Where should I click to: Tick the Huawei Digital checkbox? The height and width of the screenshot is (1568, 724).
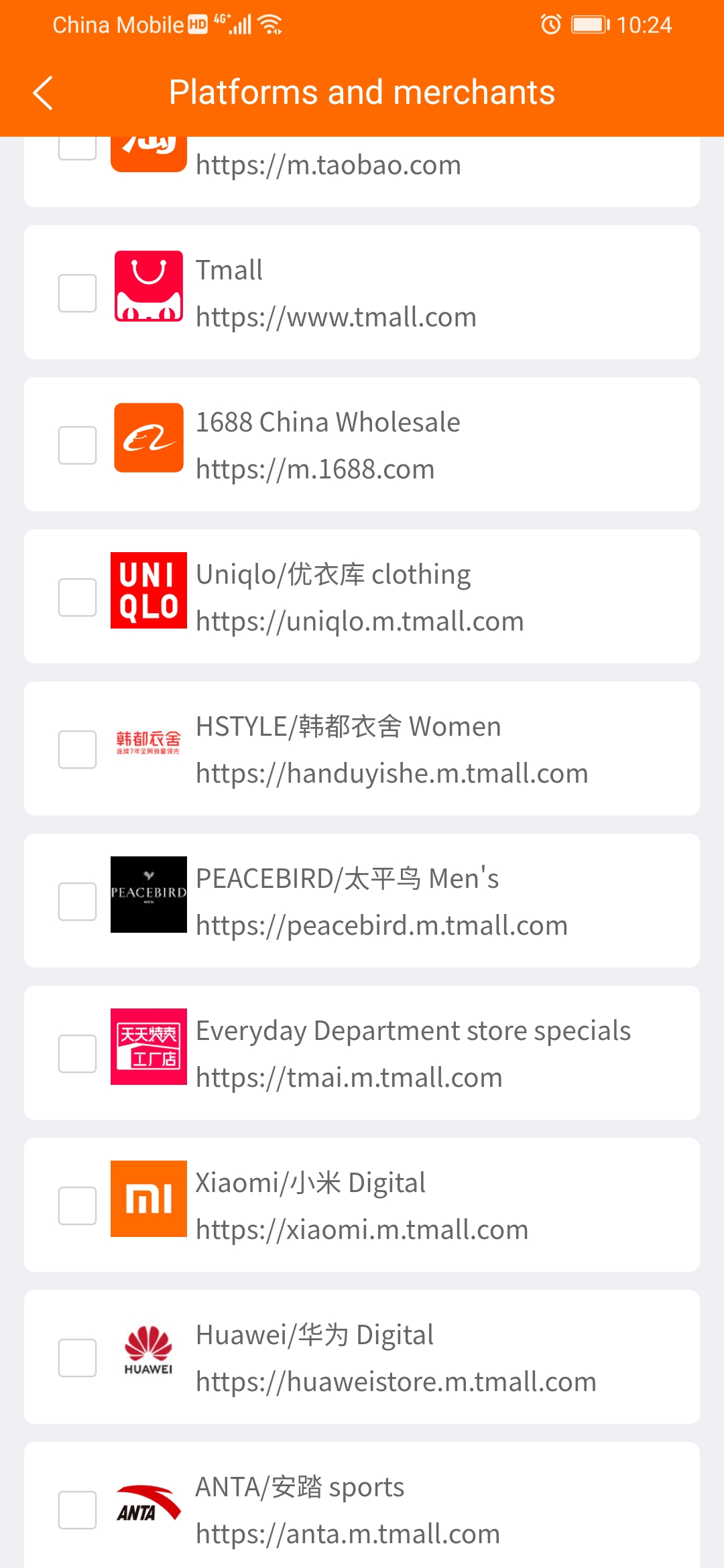click(77, 1358)
